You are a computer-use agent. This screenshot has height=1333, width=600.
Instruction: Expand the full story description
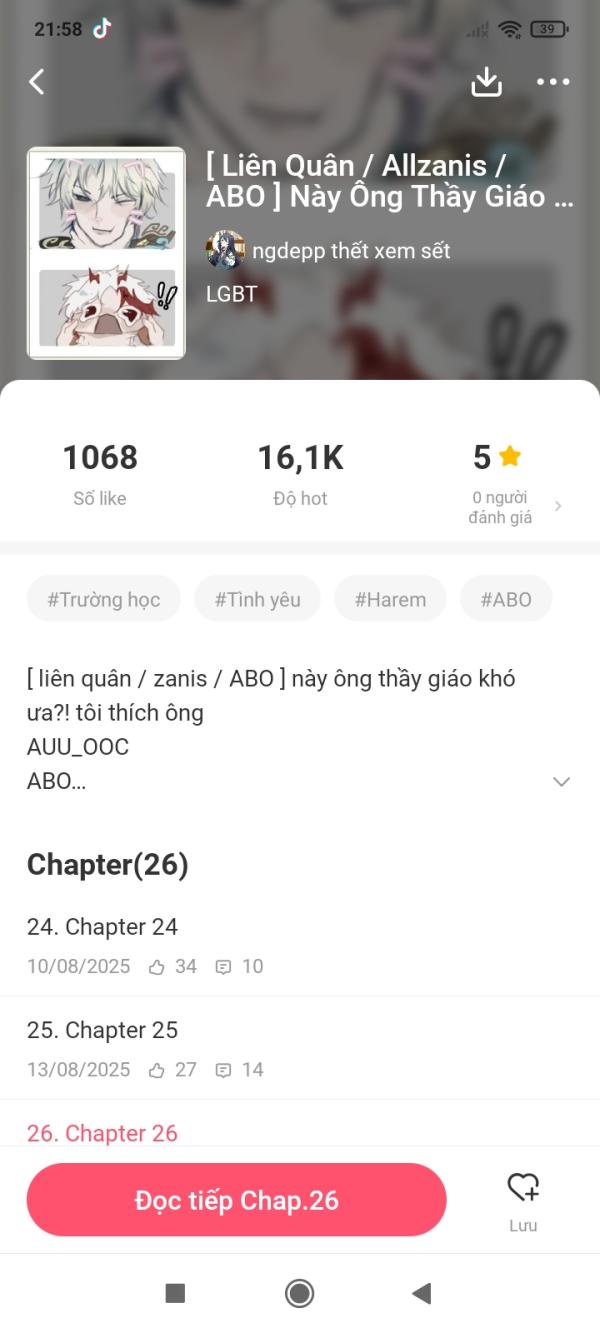561,781
